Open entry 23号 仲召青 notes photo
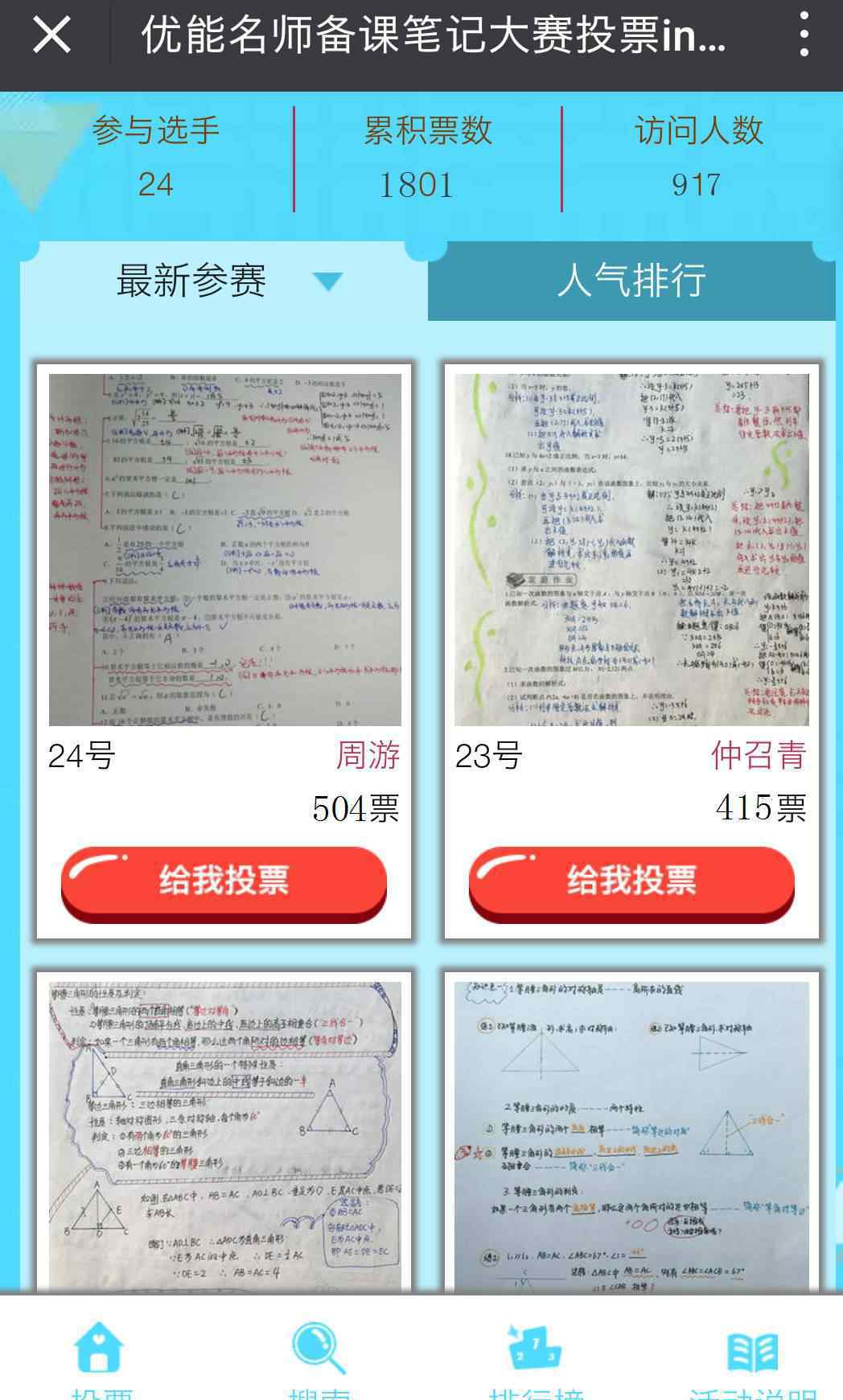Viewport: 843px width, 1400px height. (631, 550)
